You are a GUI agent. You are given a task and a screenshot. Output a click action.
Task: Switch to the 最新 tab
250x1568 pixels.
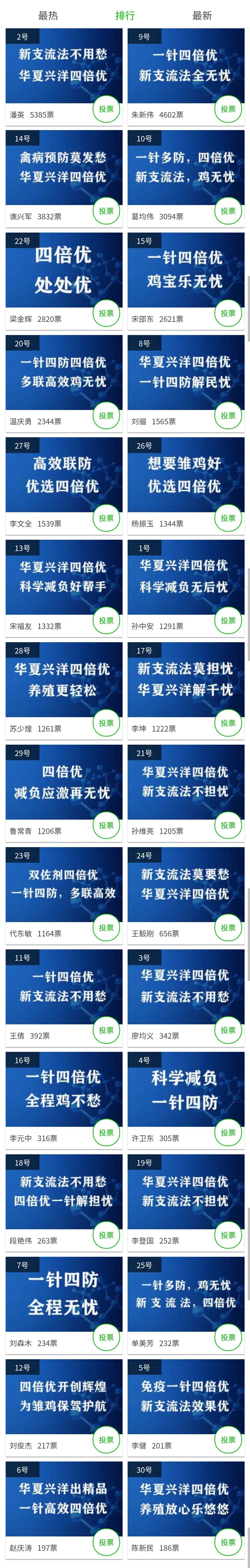(x=202, y=16)
